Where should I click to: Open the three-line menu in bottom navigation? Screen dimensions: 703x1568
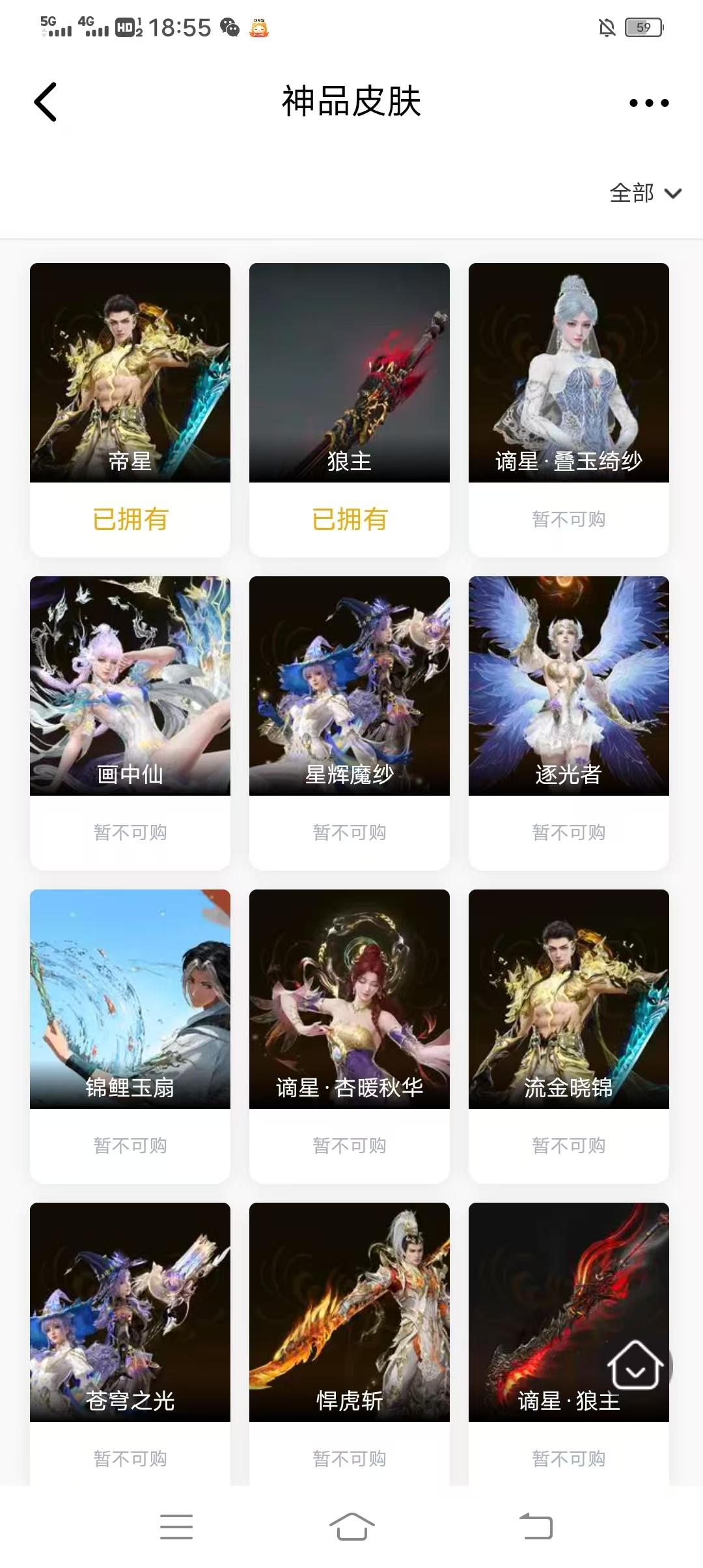click(176, 1526)
